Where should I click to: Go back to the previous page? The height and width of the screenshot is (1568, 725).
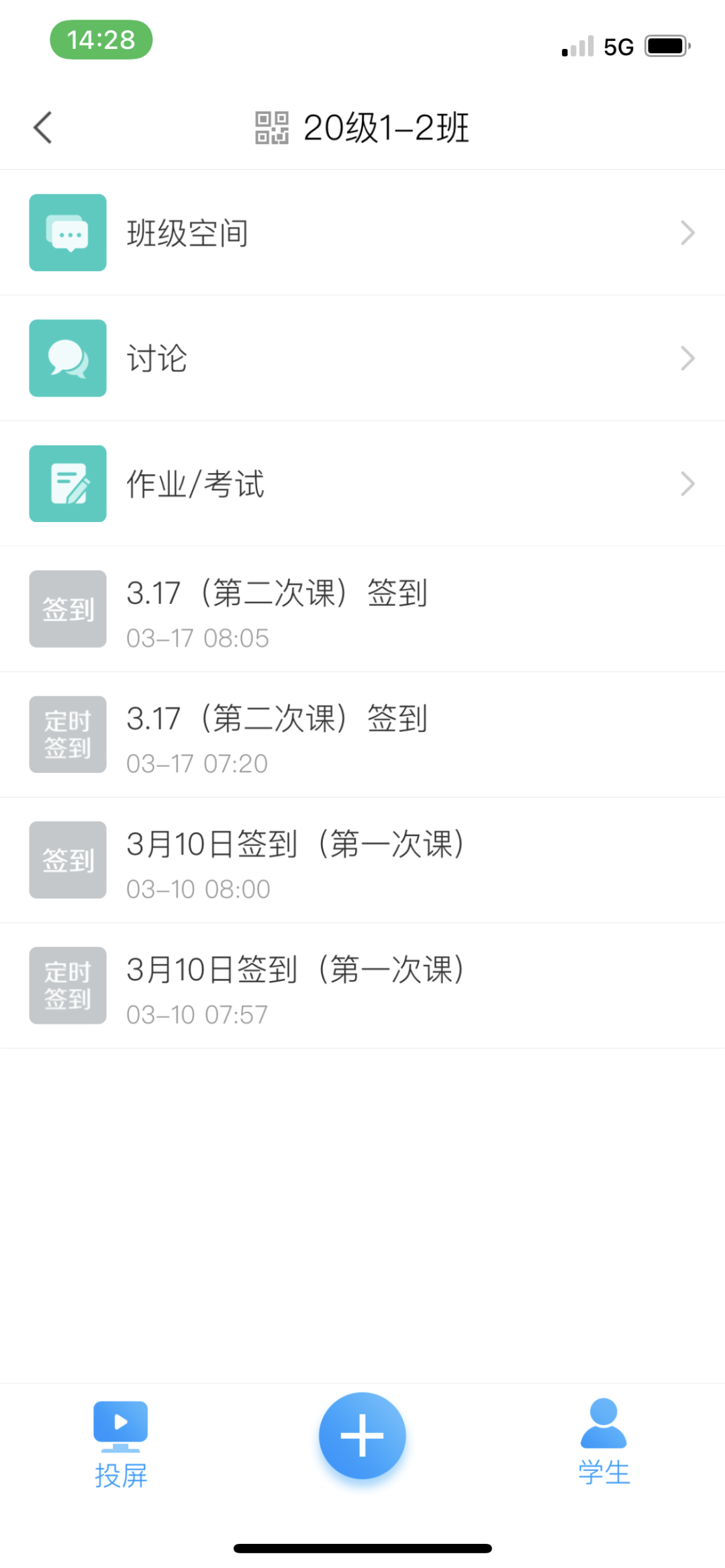pyautogui.click(x=43, y=127)
